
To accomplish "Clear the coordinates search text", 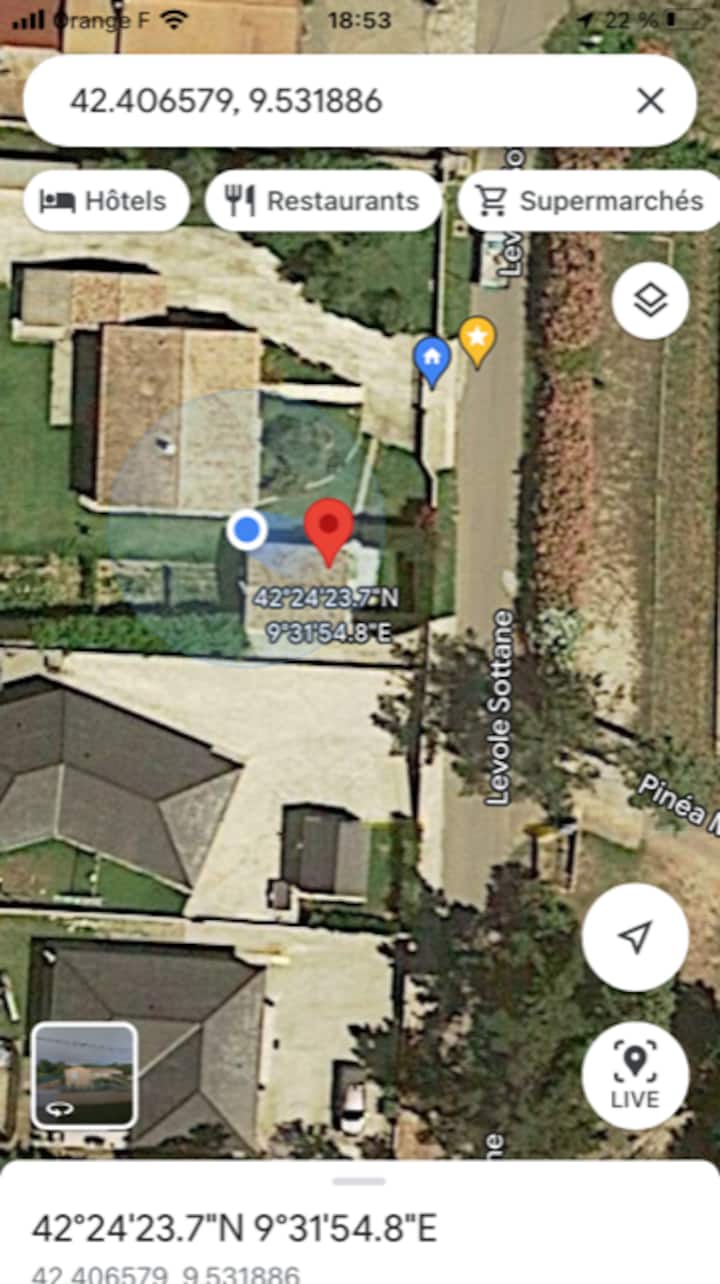I will click(650, 101).
